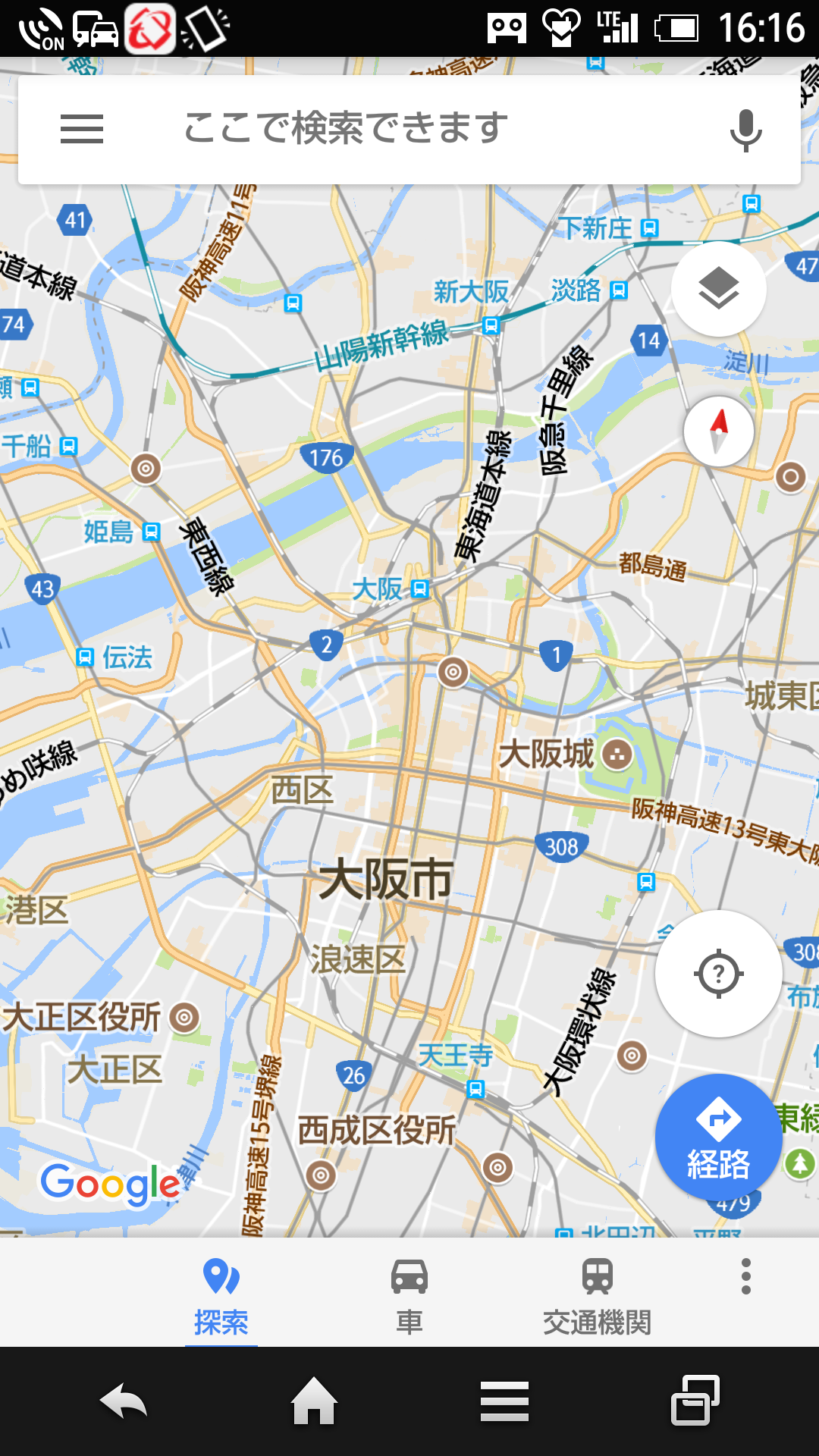Screen dimensions: 819x1456
Task: Go back with the system back button
Action: tap(124, 1401)
